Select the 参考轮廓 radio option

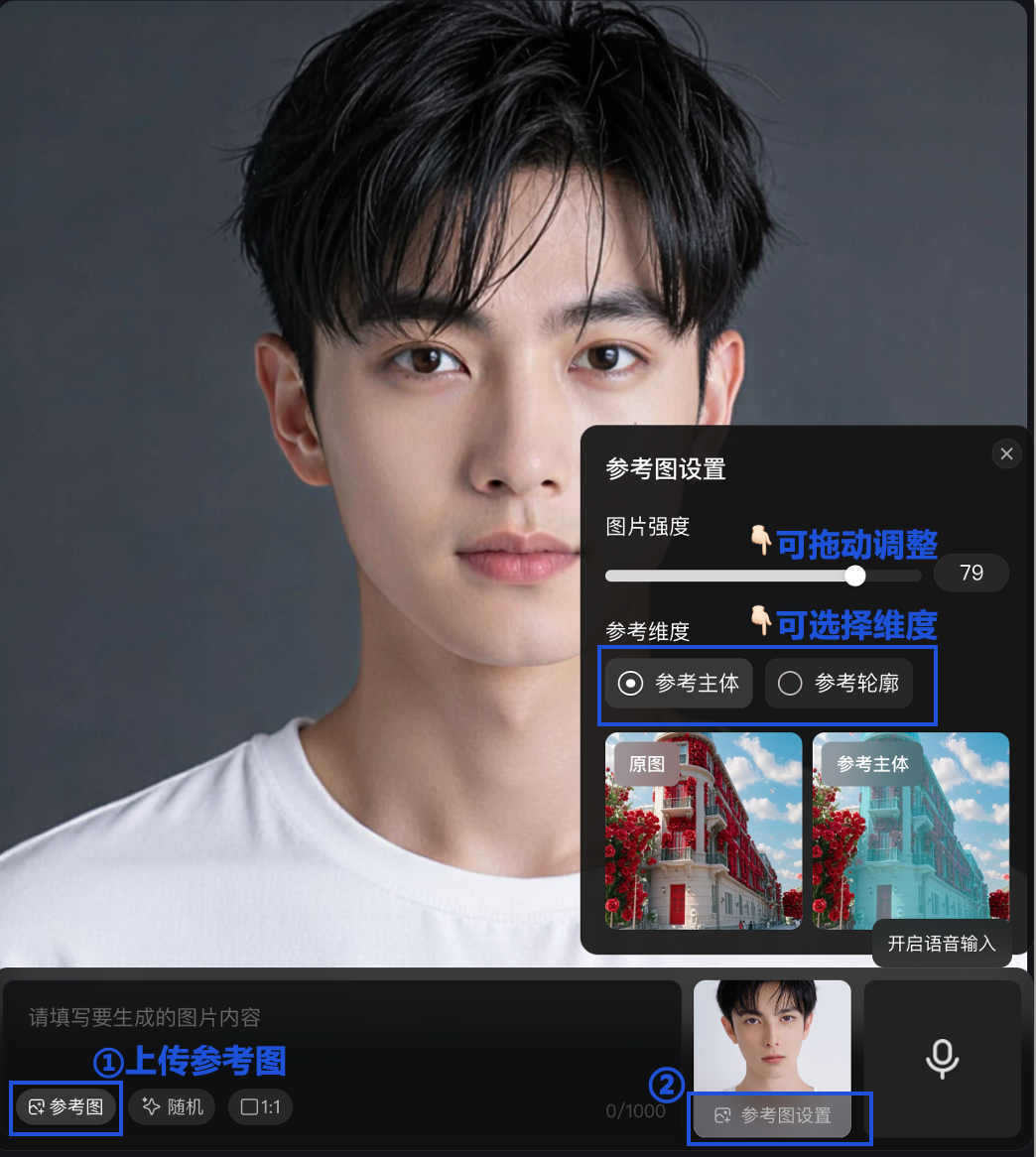[x=839, y=684]
